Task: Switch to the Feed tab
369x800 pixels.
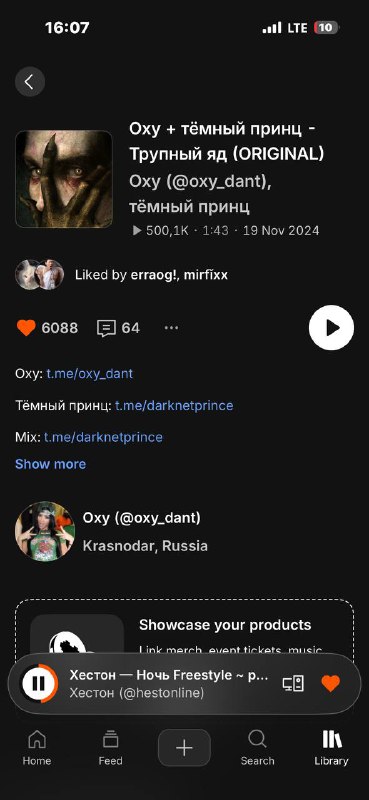Action: tap(110, 748)
